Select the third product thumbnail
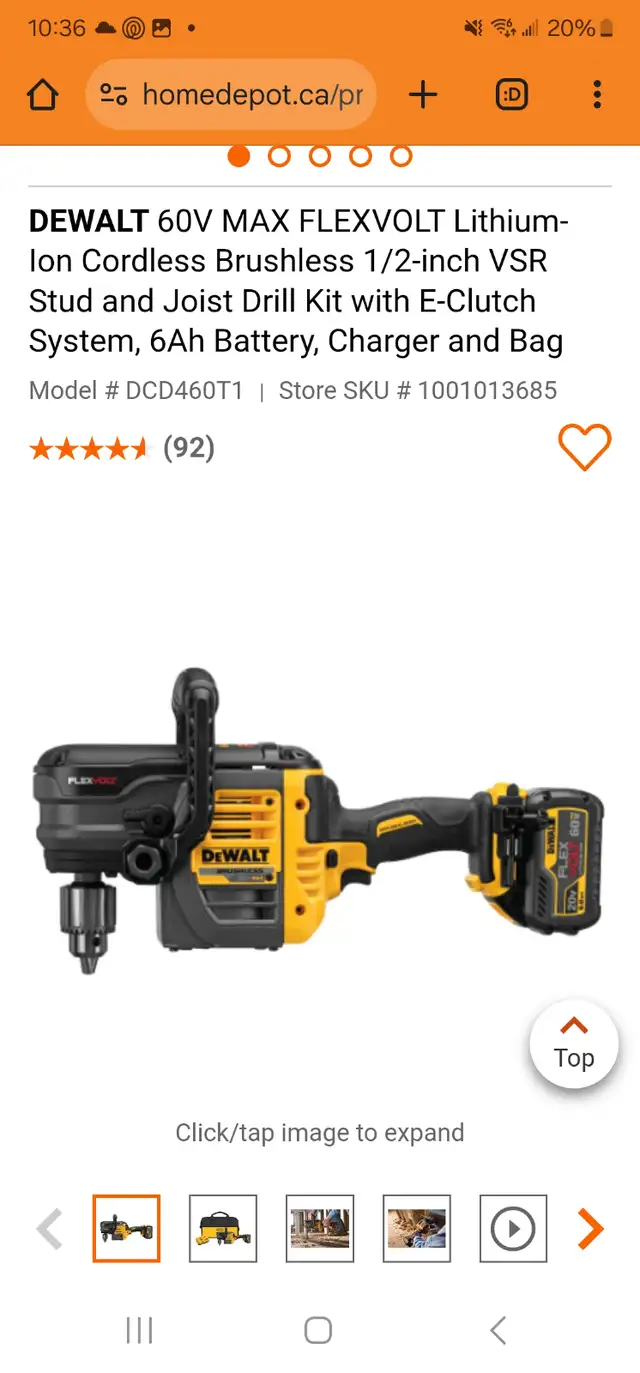This screenshot has height=1373, width=640. click(320, 1228)
